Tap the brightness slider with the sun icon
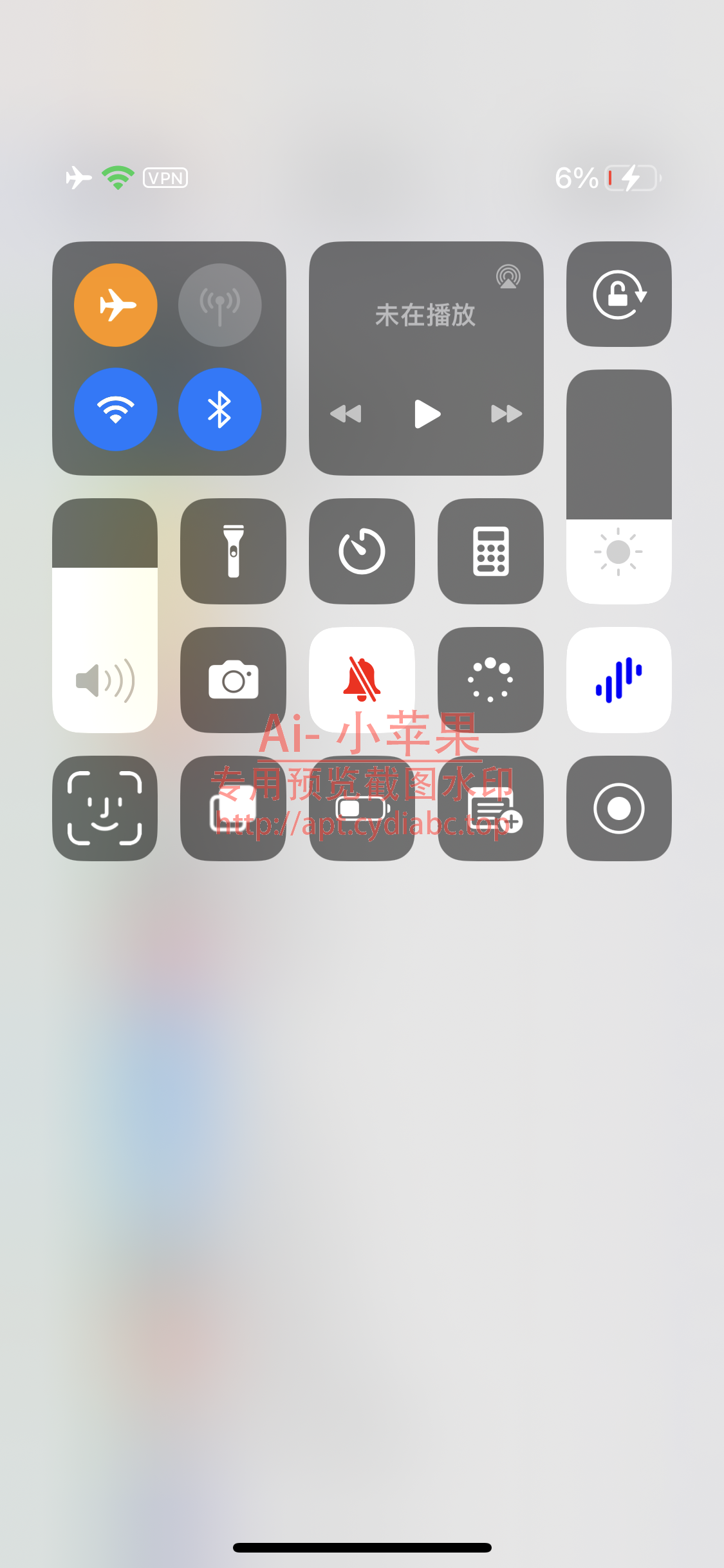Viewport: 724px width, 1568px height. click(618, 551)
